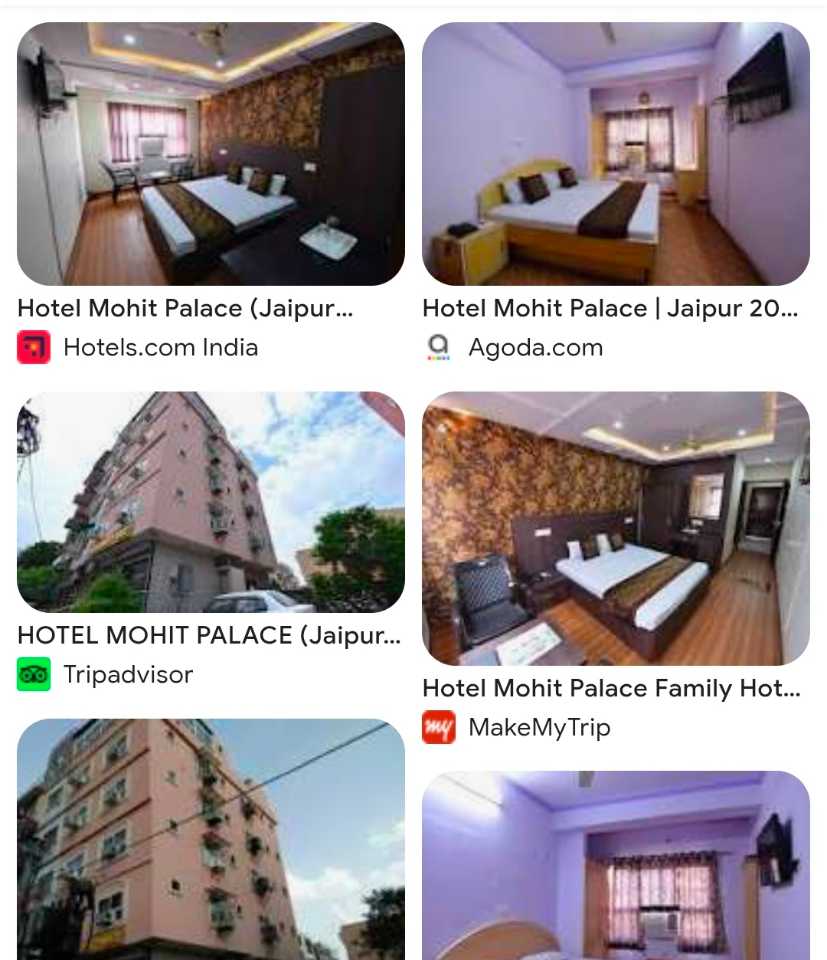The width and height of the screenshot is (827, 960).
Task: Open the Agoda.com purple room image
Action: pos(615,154)
